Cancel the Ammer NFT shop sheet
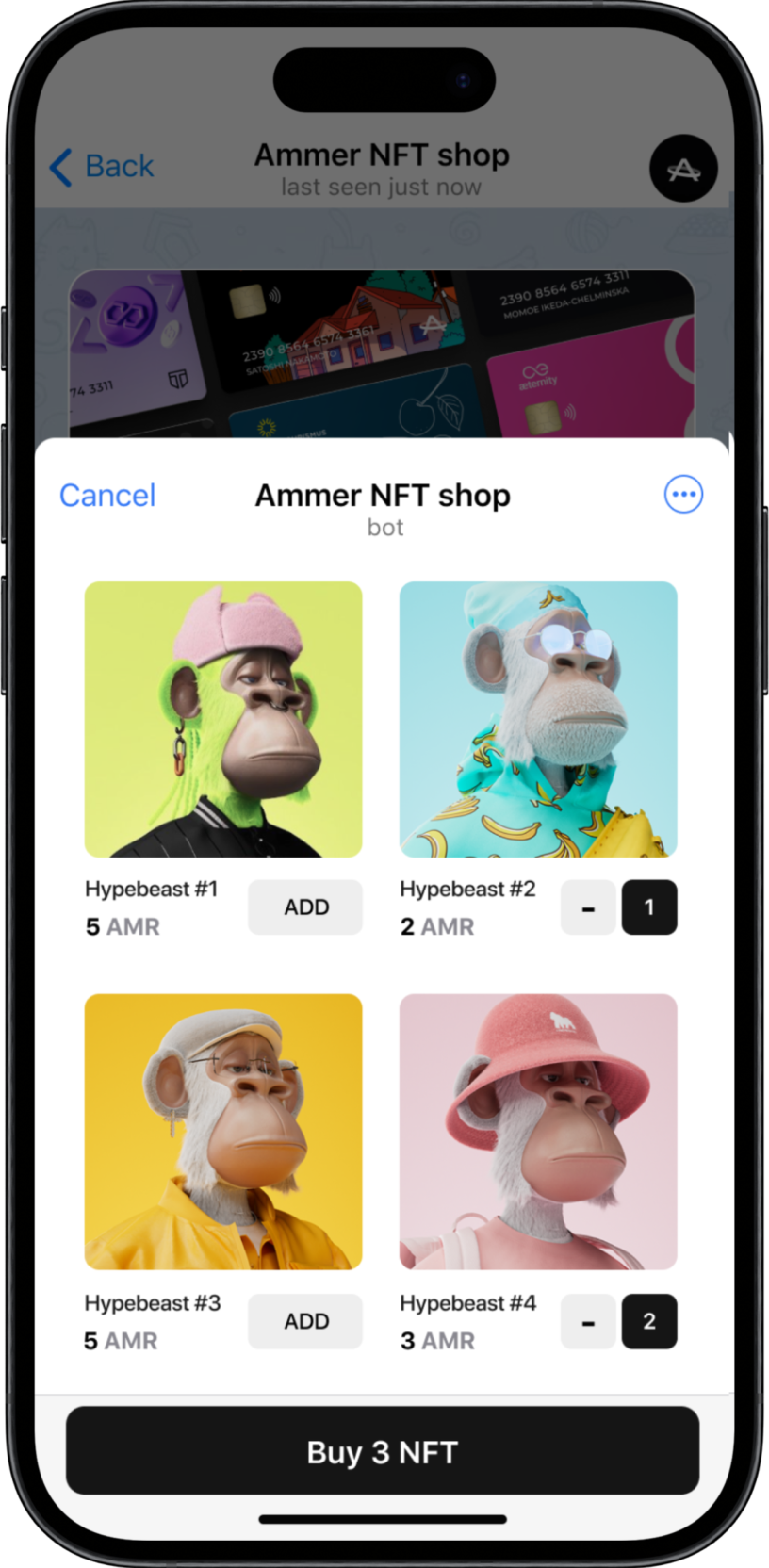769x1568 pixels. 107,496
